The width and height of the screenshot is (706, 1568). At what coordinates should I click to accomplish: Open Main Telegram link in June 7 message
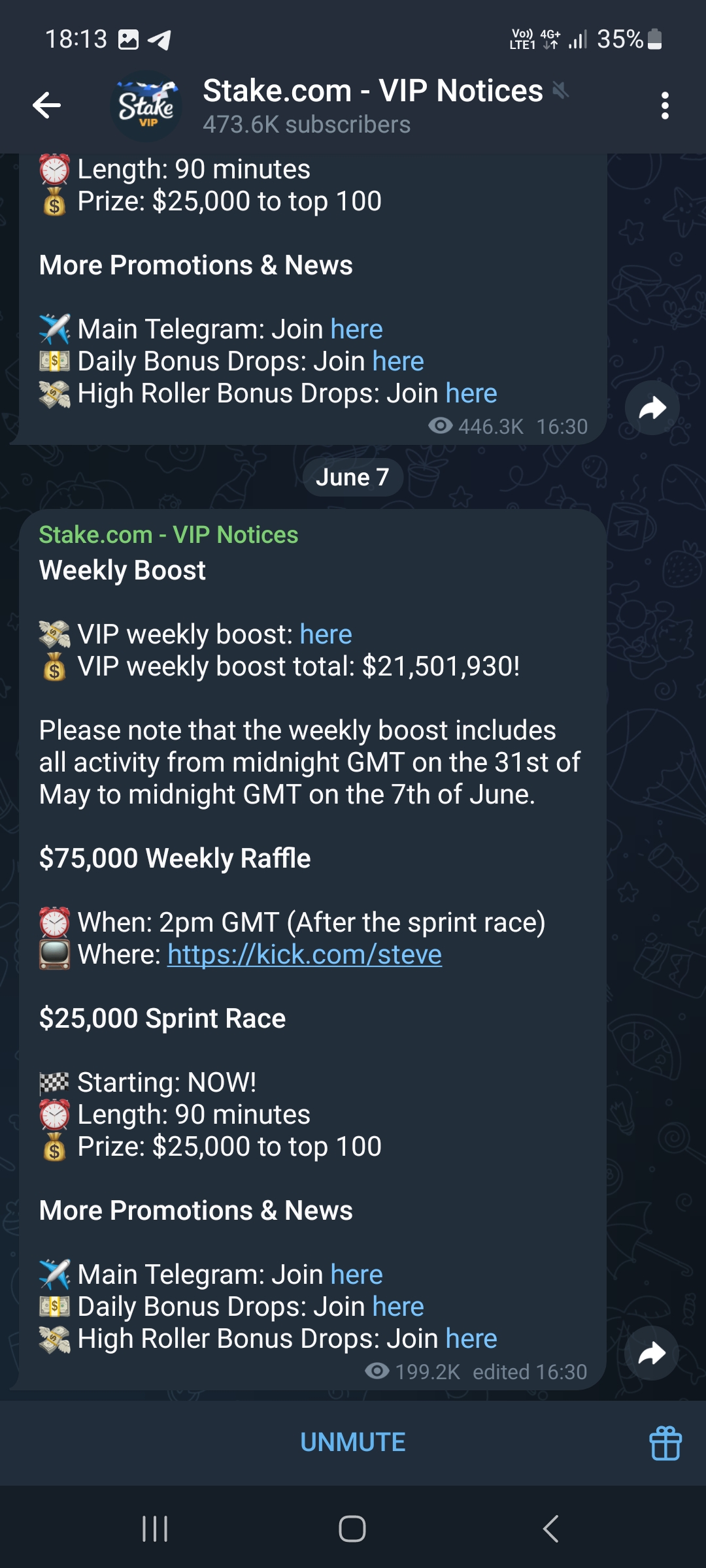(356, 1274)
